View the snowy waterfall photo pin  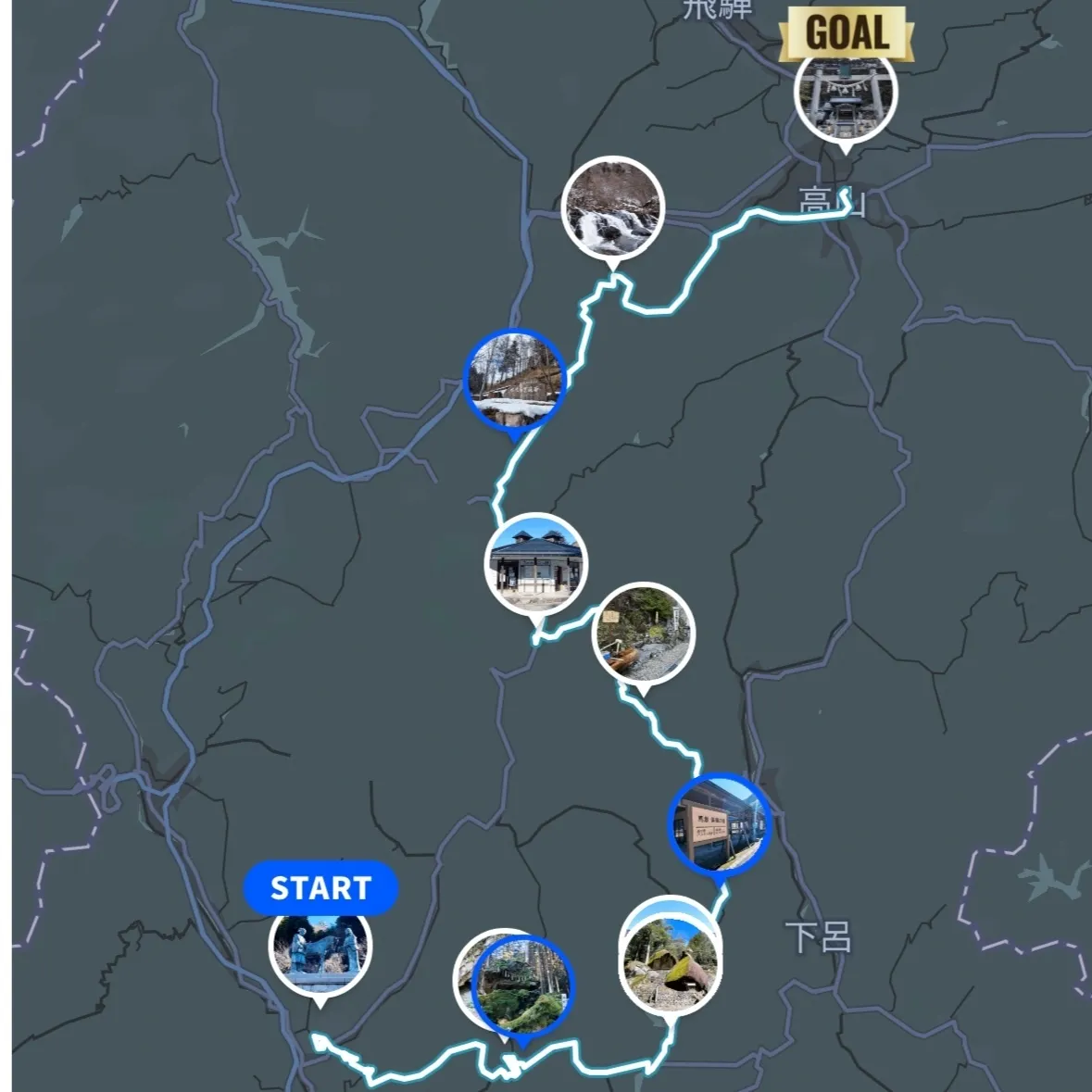[x=612, y=207]
